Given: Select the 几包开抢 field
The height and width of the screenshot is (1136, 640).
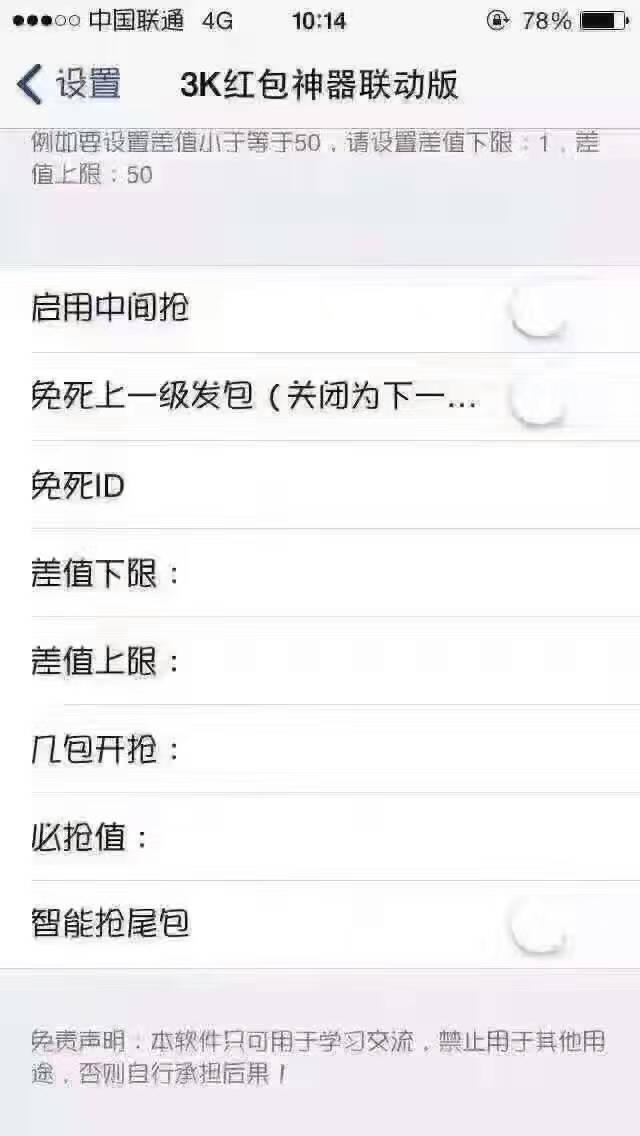Looking at the screenshot, I should point(320,750).
